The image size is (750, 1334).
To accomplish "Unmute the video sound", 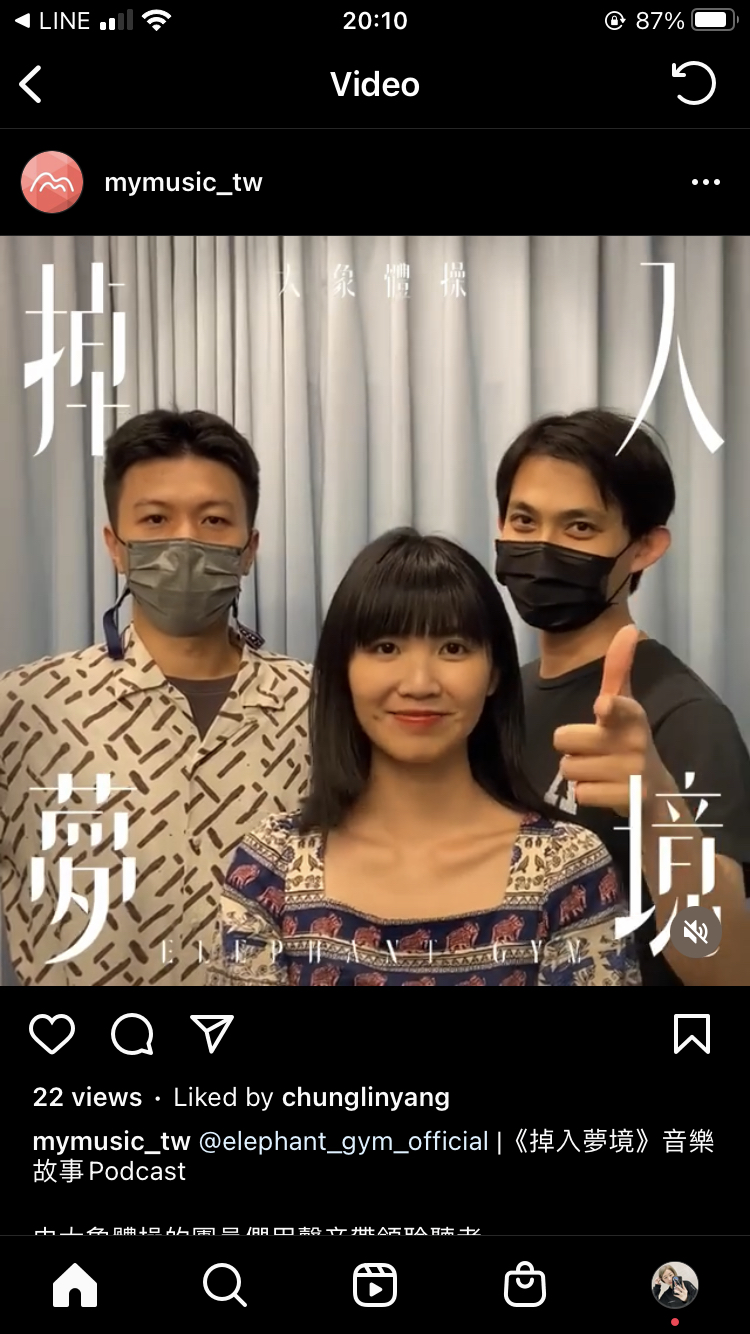I will (696, 932).
